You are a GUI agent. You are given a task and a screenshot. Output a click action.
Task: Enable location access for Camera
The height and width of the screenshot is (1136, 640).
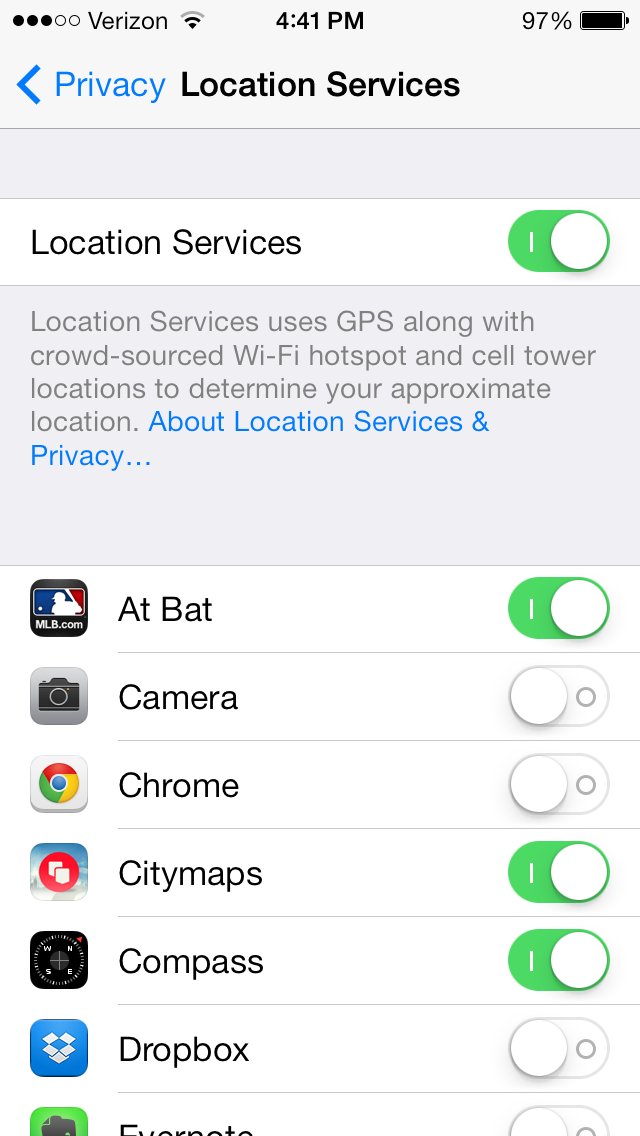tap(558, 696)
